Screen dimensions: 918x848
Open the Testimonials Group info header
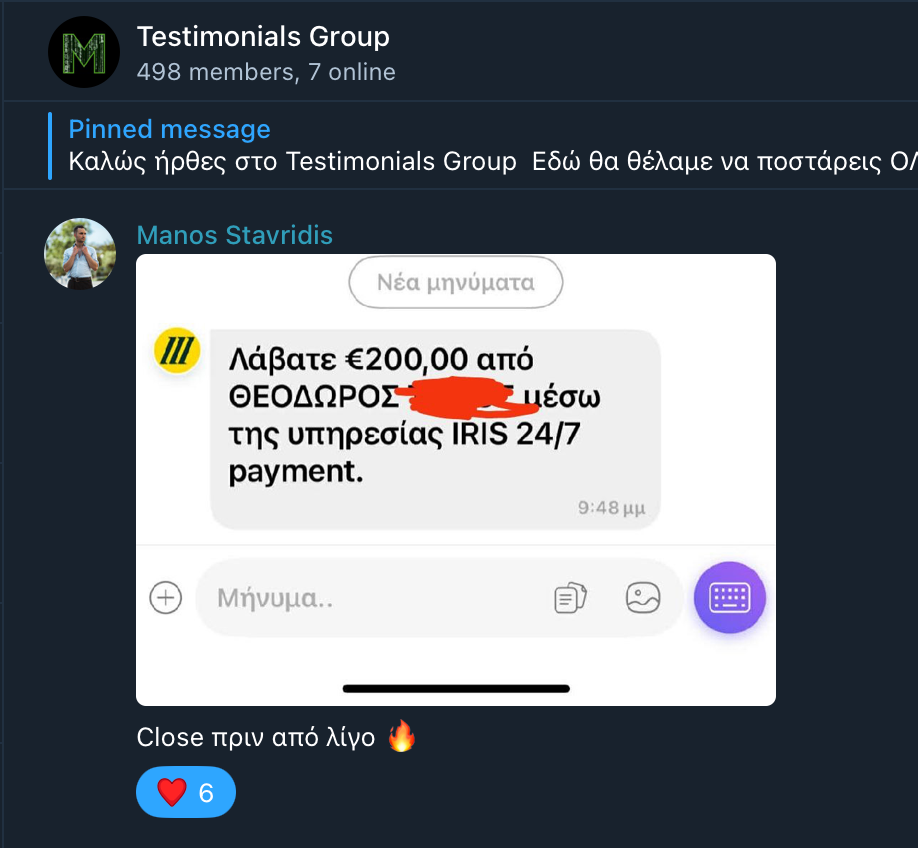coord(263,52)
